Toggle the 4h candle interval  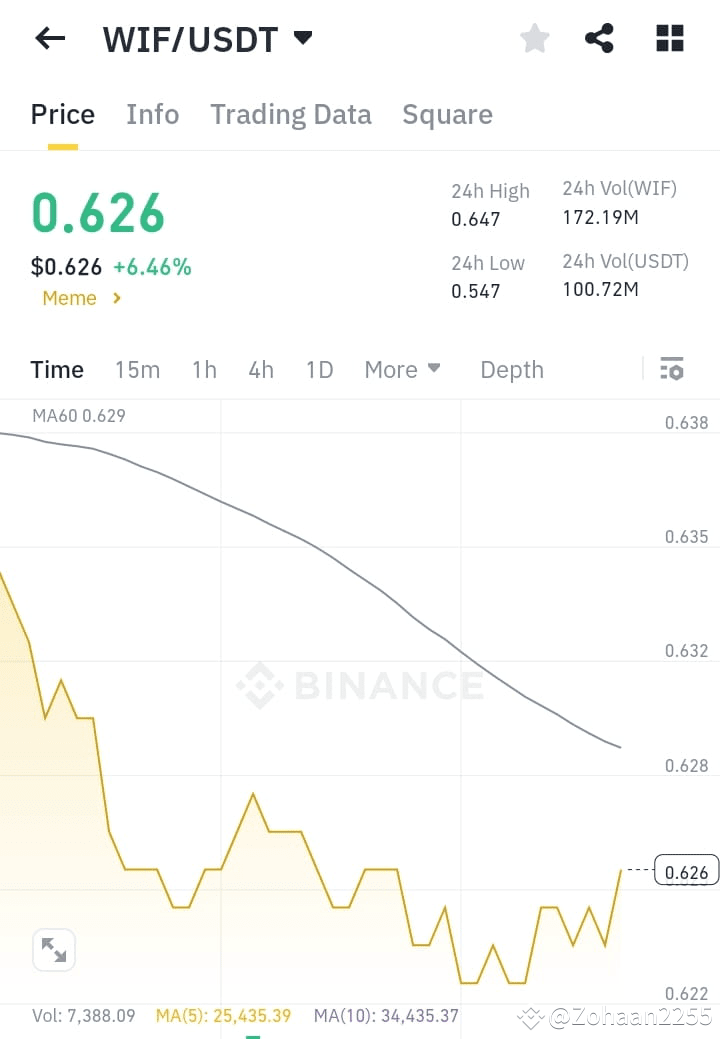(260, 369)
